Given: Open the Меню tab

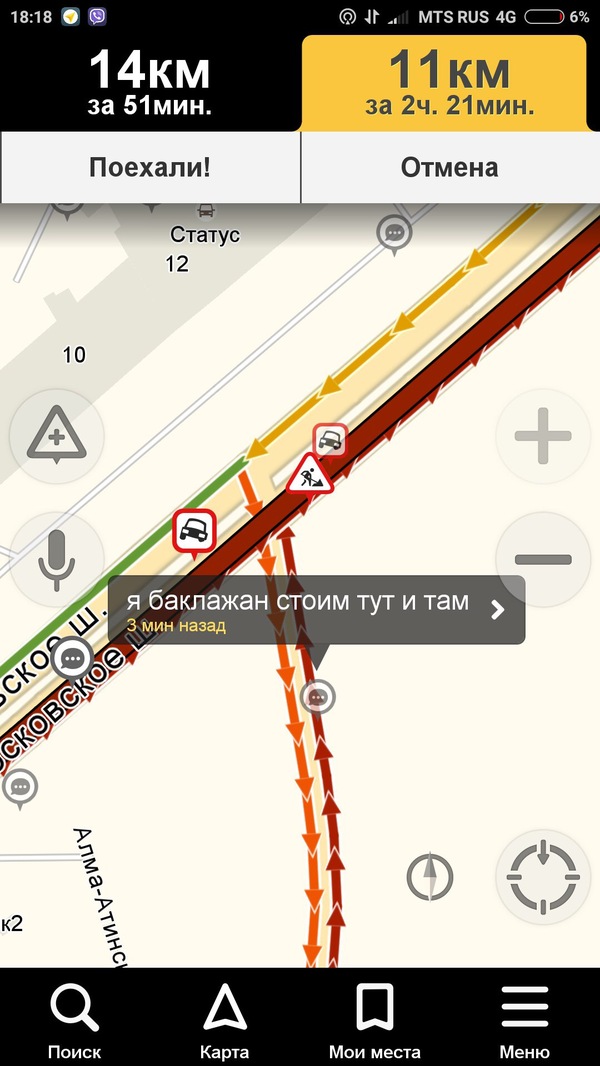Looking at the screenshot, I should (x=525, y=1018).
